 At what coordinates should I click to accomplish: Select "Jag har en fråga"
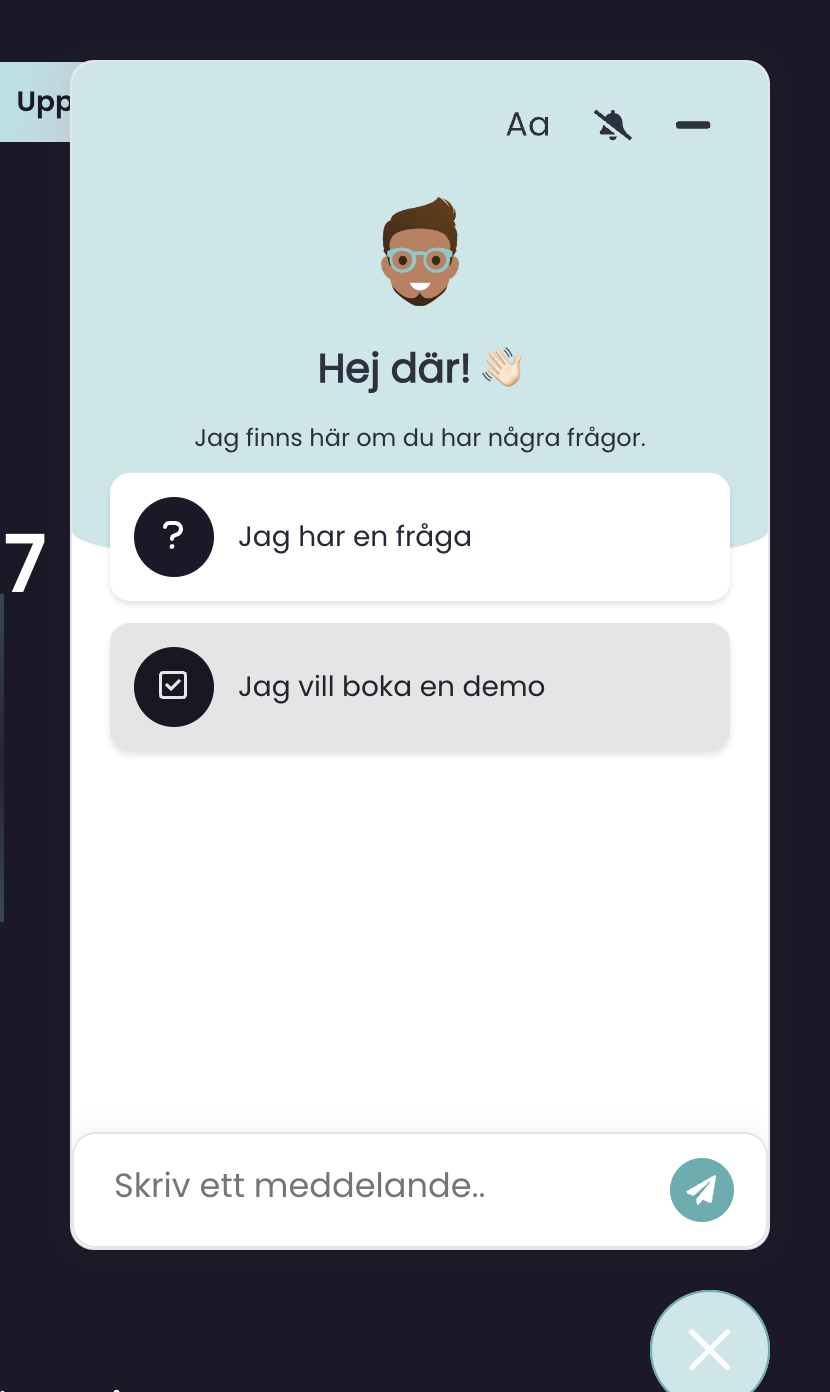pyautogui.click(x=420, y=537)
